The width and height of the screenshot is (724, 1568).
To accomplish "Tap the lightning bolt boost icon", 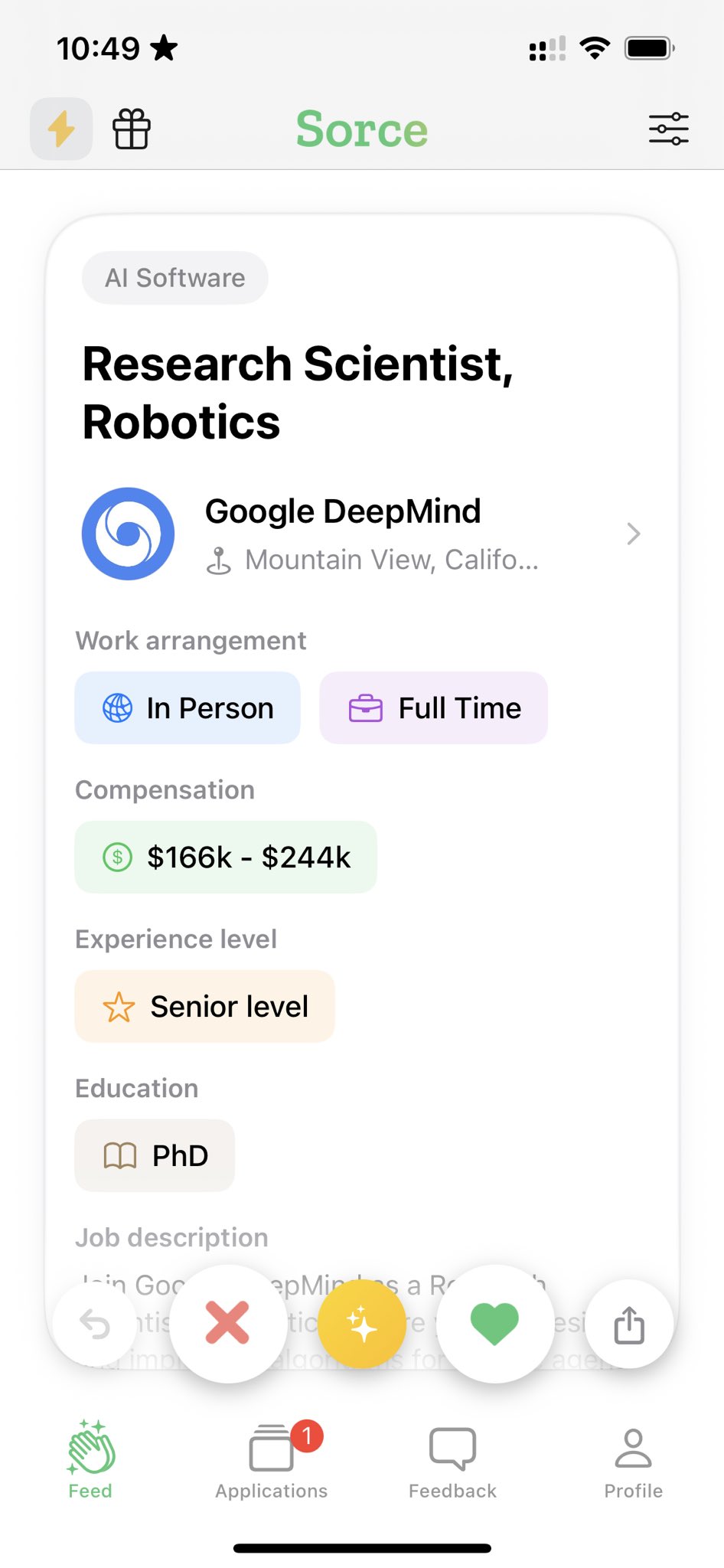I will [x=61, y=129].
